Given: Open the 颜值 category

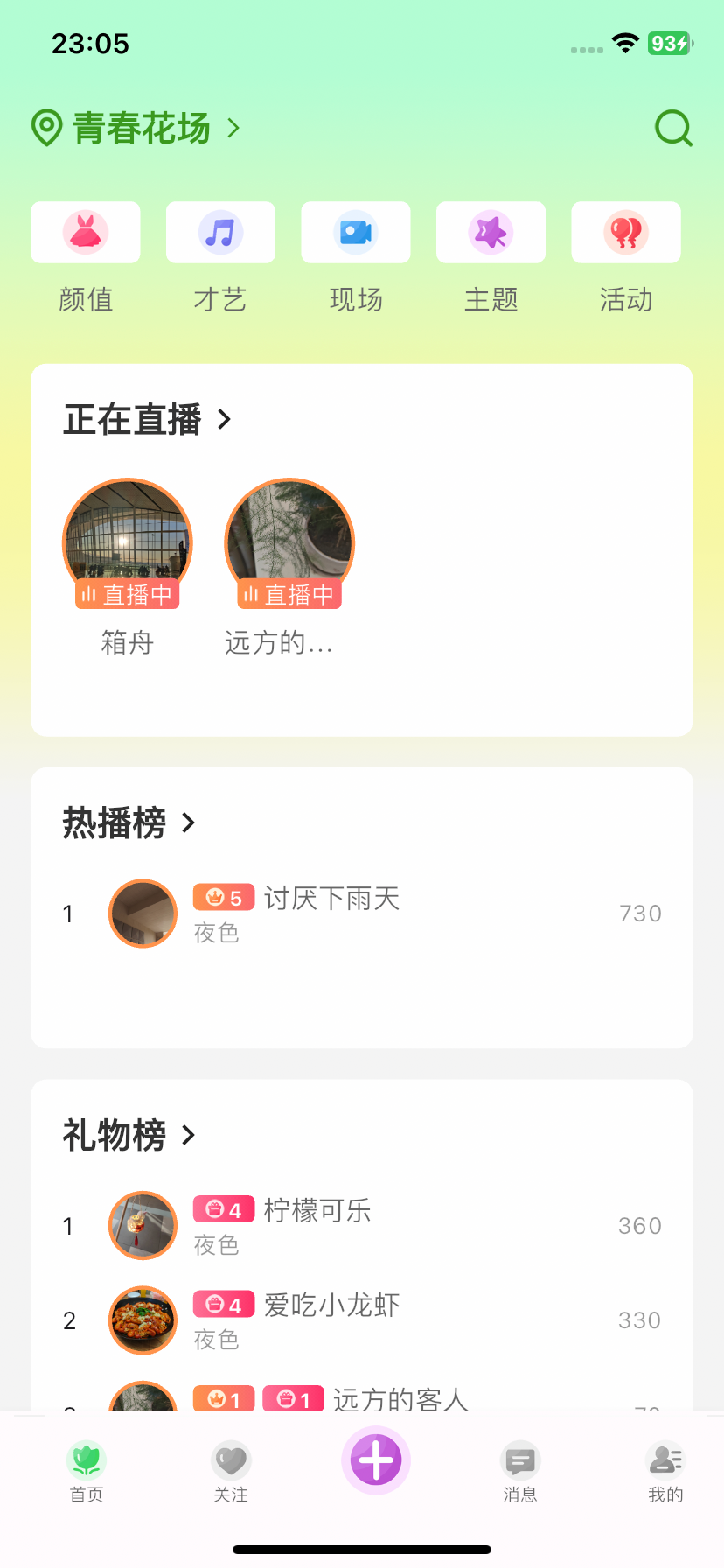Looking at the screenshot, I should 86,233.
